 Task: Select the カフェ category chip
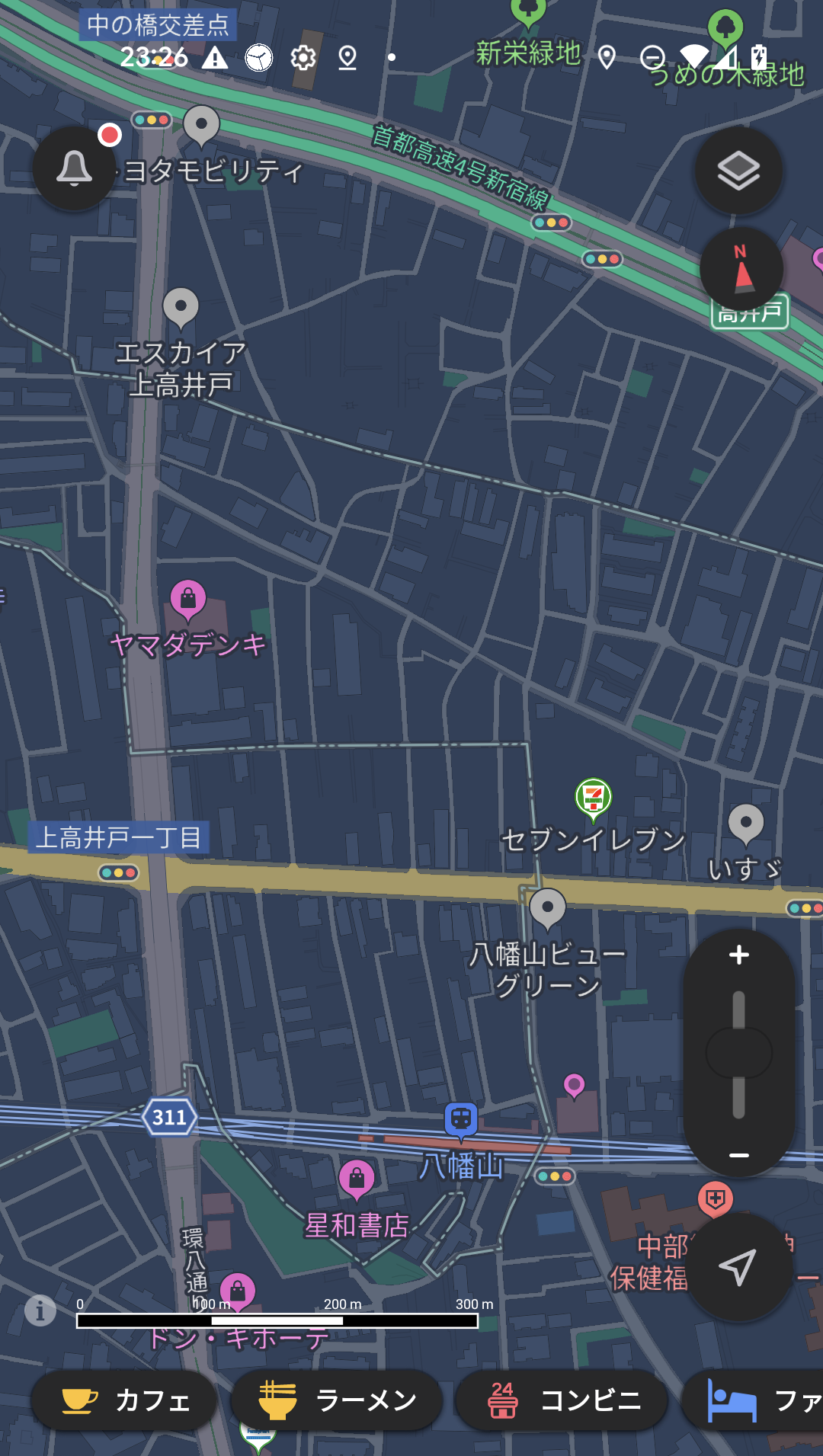coord(125,1400)
